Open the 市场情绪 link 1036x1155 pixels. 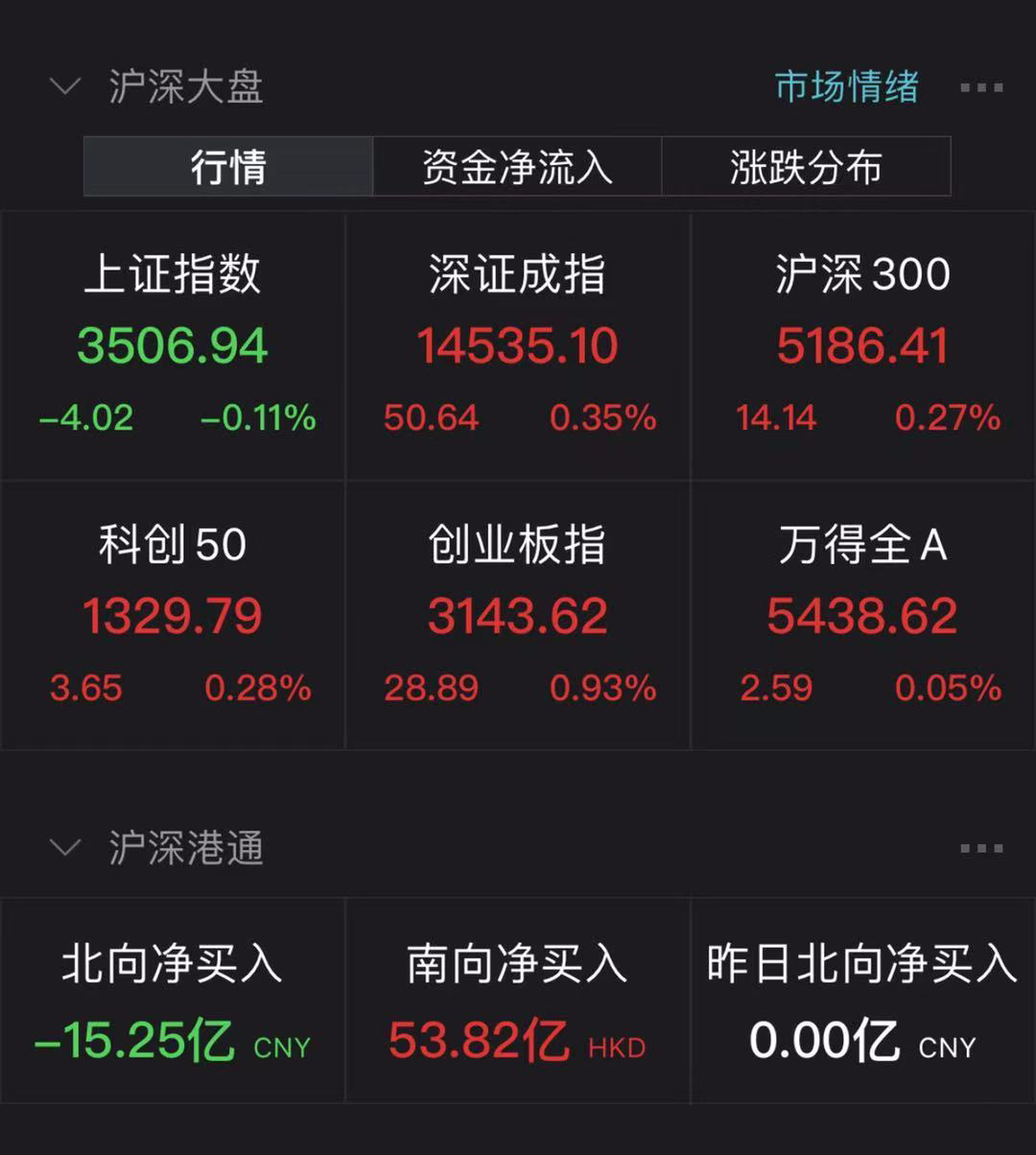(847, 86)
